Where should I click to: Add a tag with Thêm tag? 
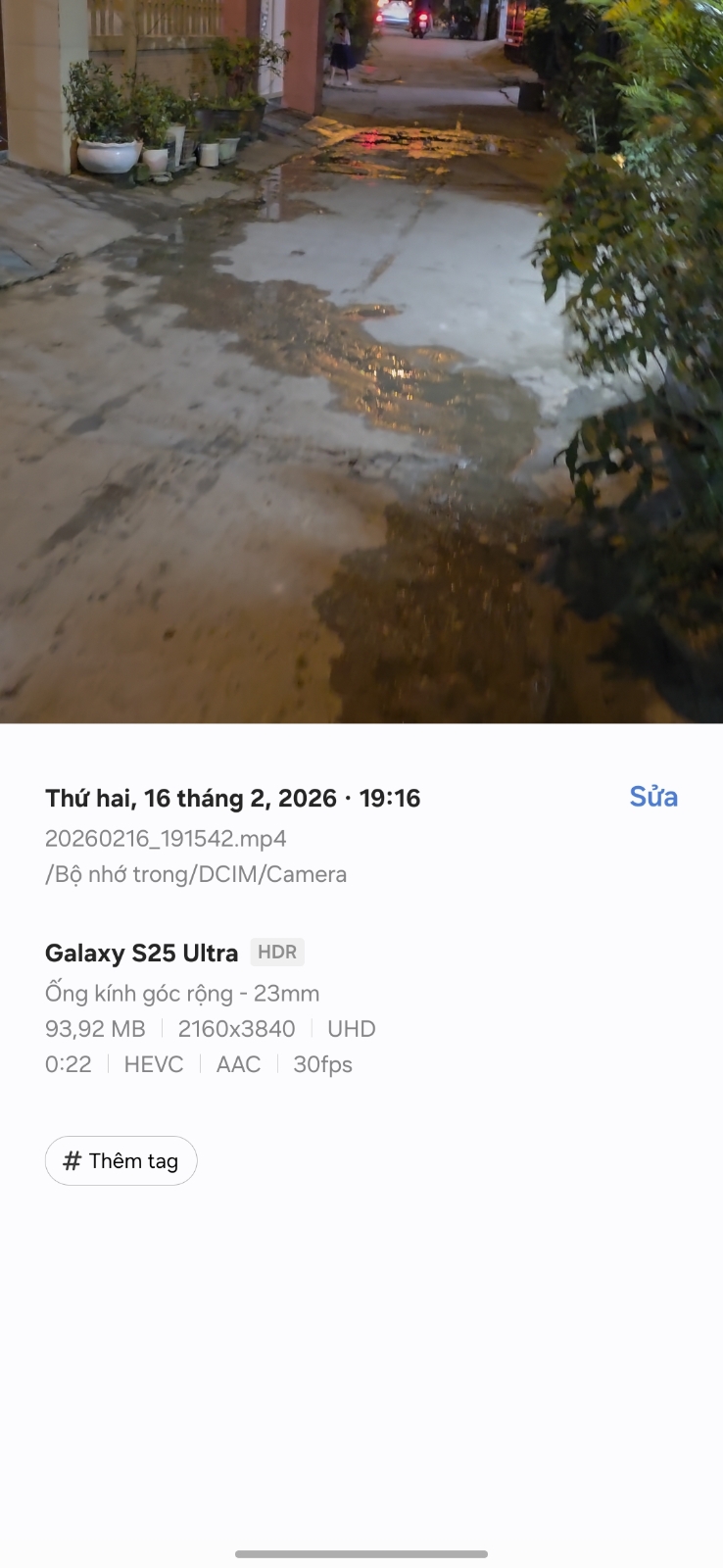click(121, 1160)
